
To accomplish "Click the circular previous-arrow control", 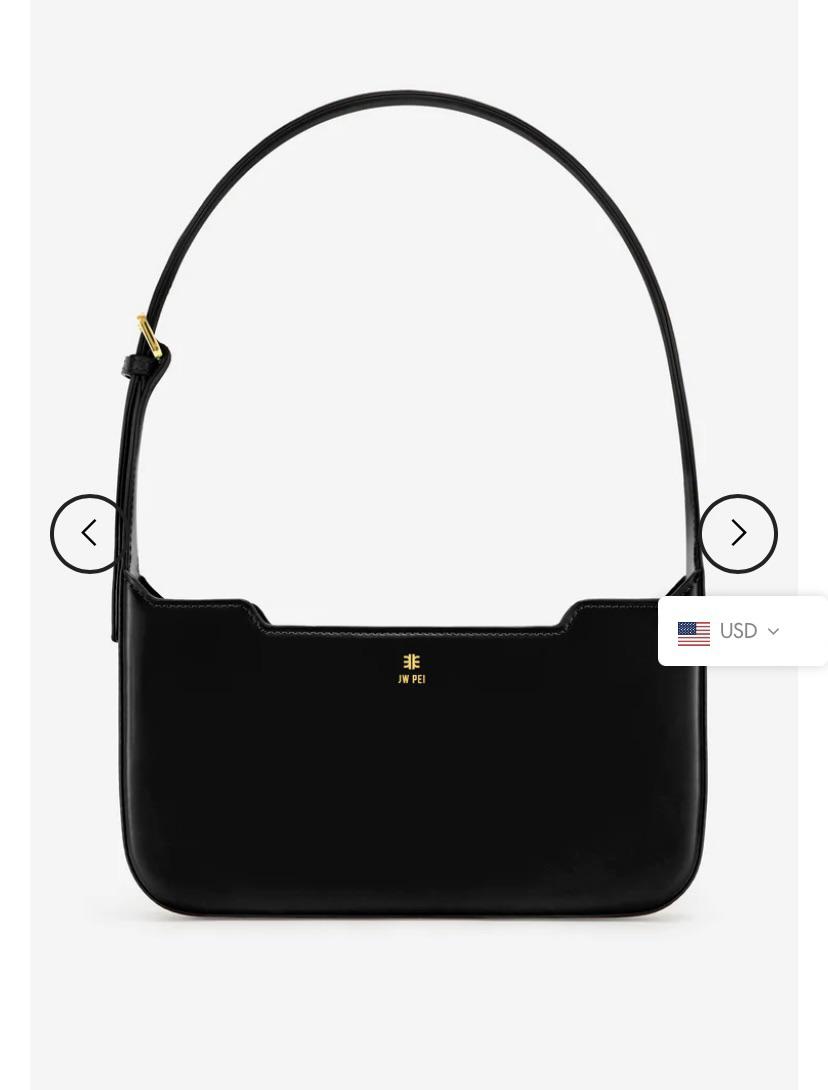I will pos(88,533).
